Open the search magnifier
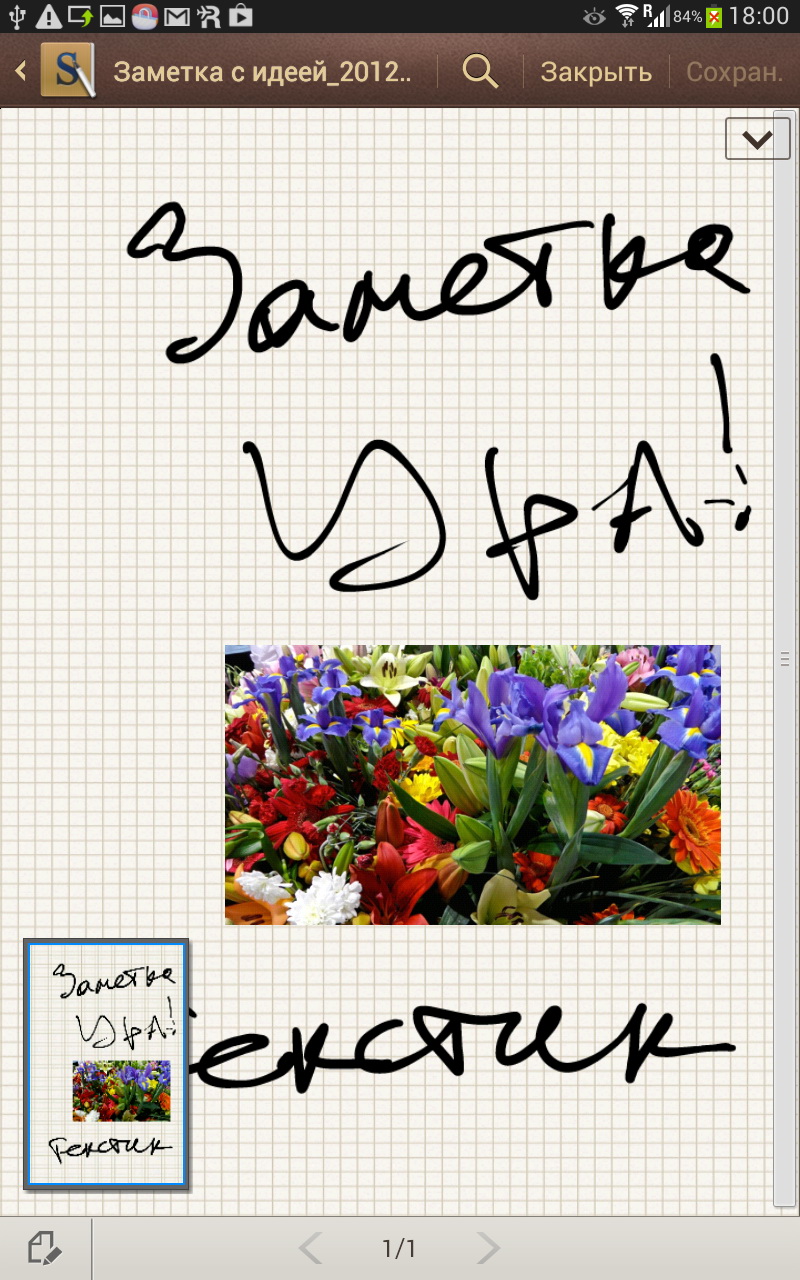Screen dimensions: 800x1280 coord(480,72)
